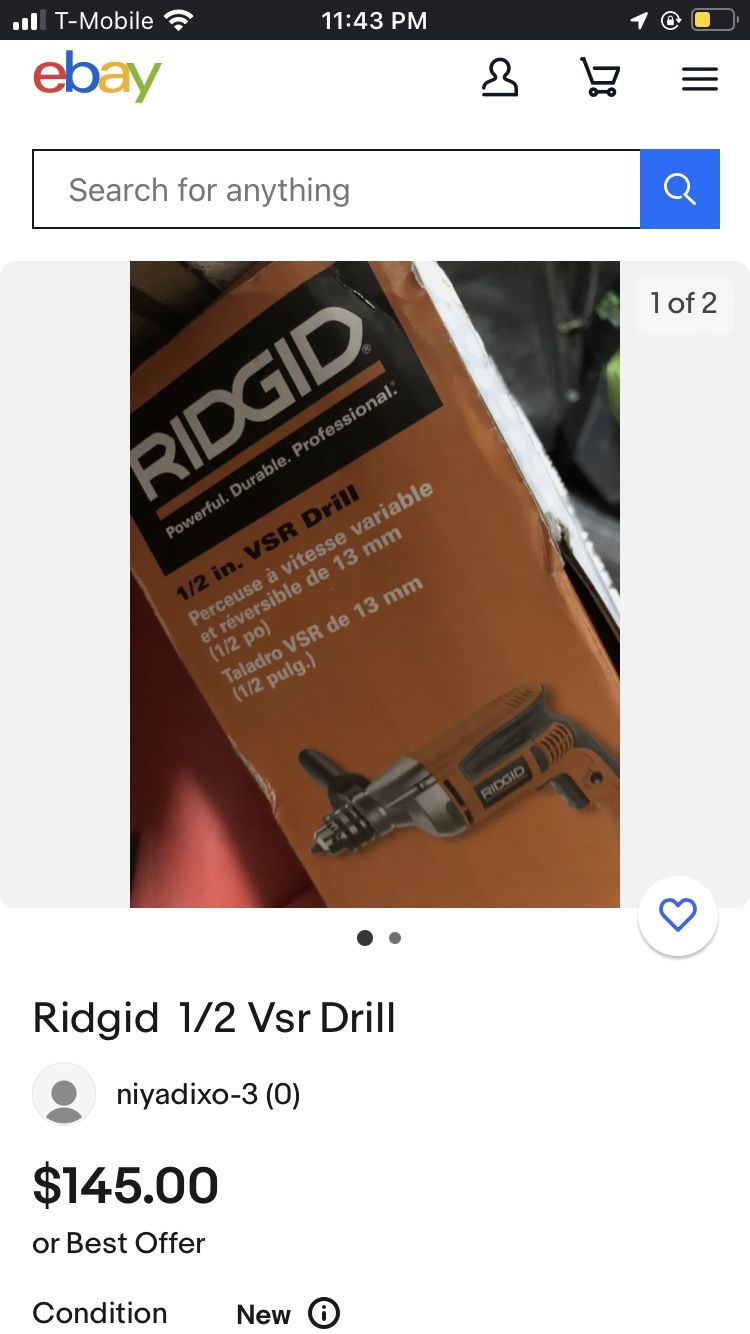
Task: Select the first carousel dot
Action: [365, 938]
